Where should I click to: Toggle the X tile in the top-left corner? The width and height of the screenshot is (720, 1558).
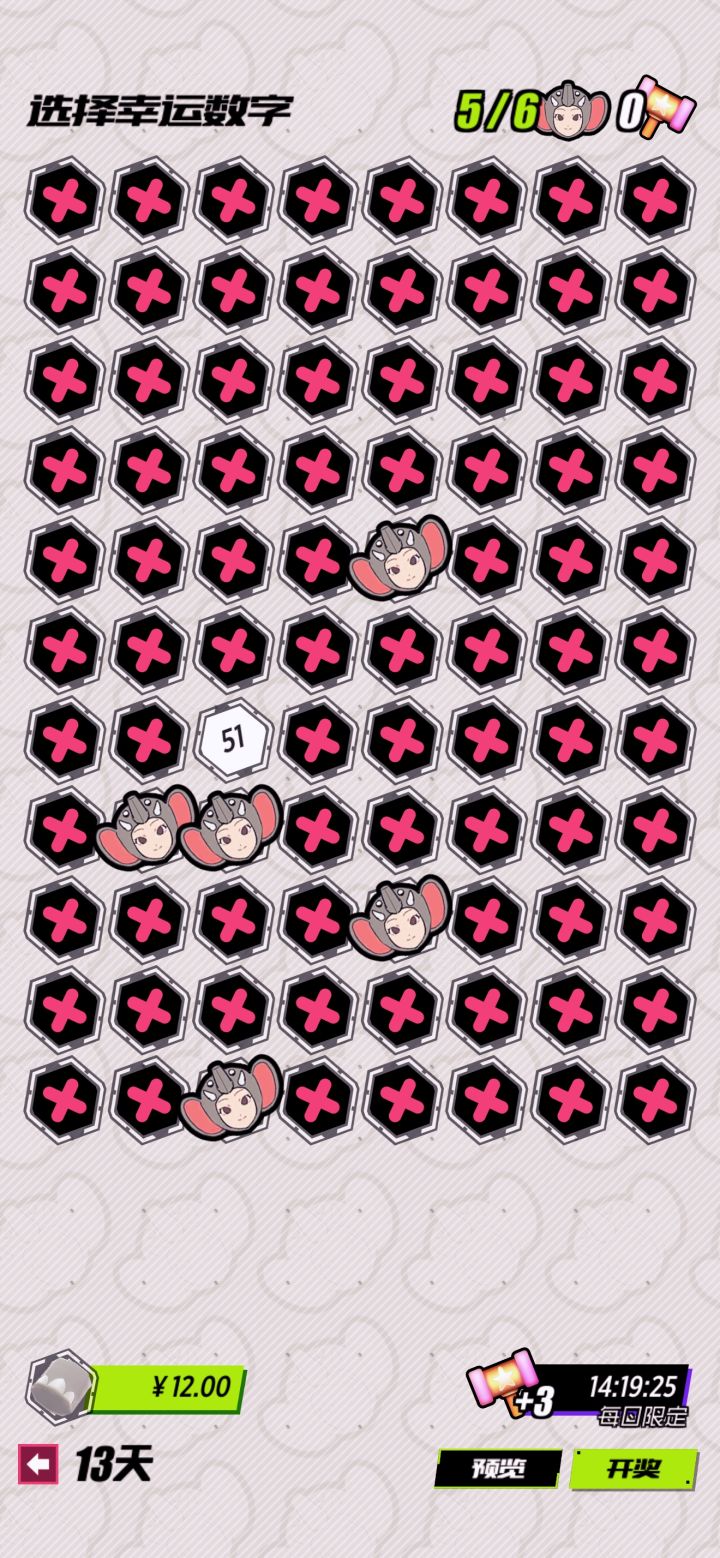coord(64,201)
